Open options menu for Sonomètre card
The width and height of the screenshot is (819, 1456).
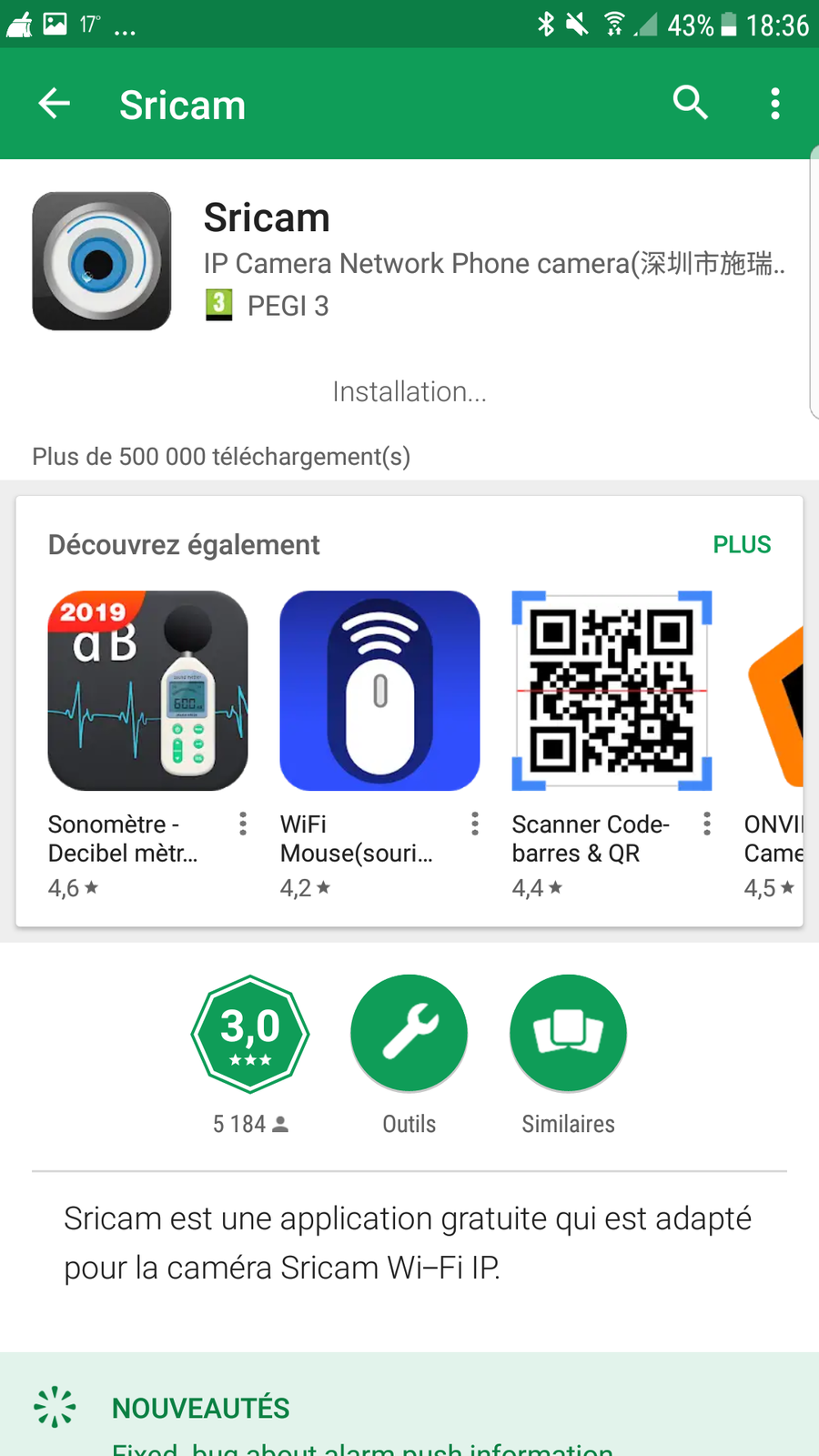[x=243, y=824]
